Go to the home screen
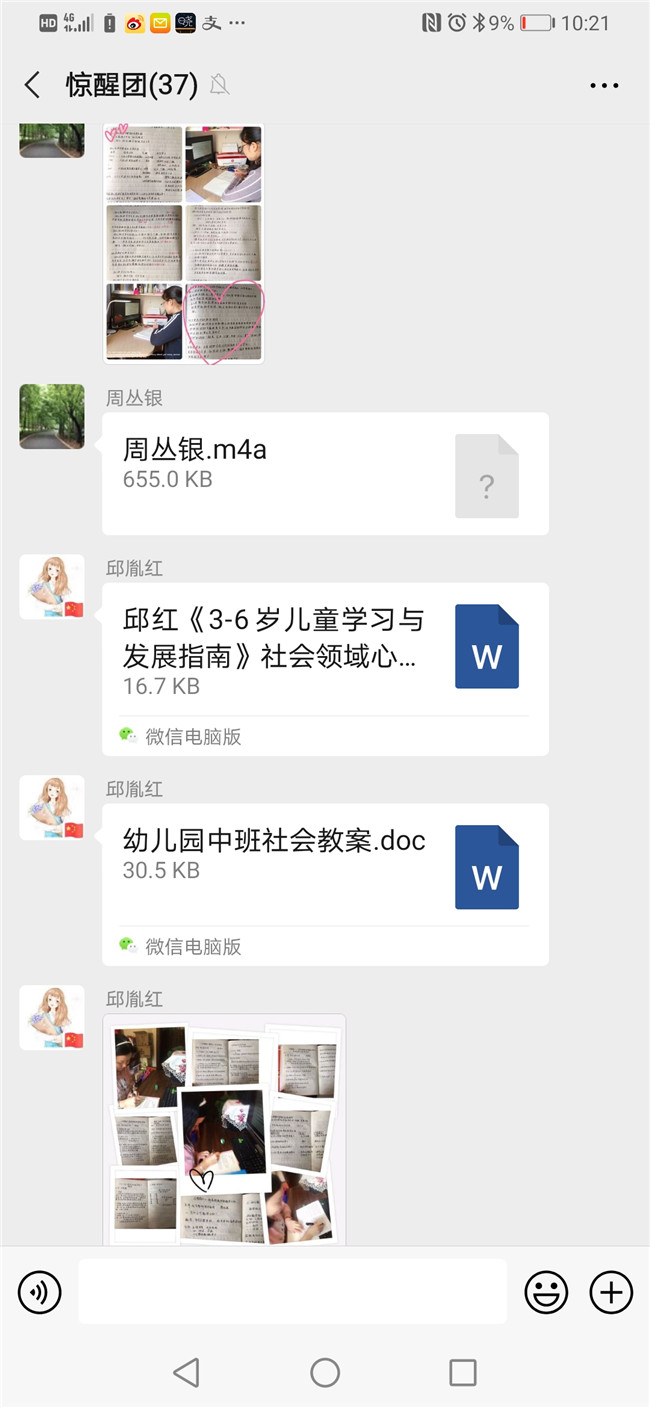This screenshot has width=650, height=1408. [x=325, y=1372]
